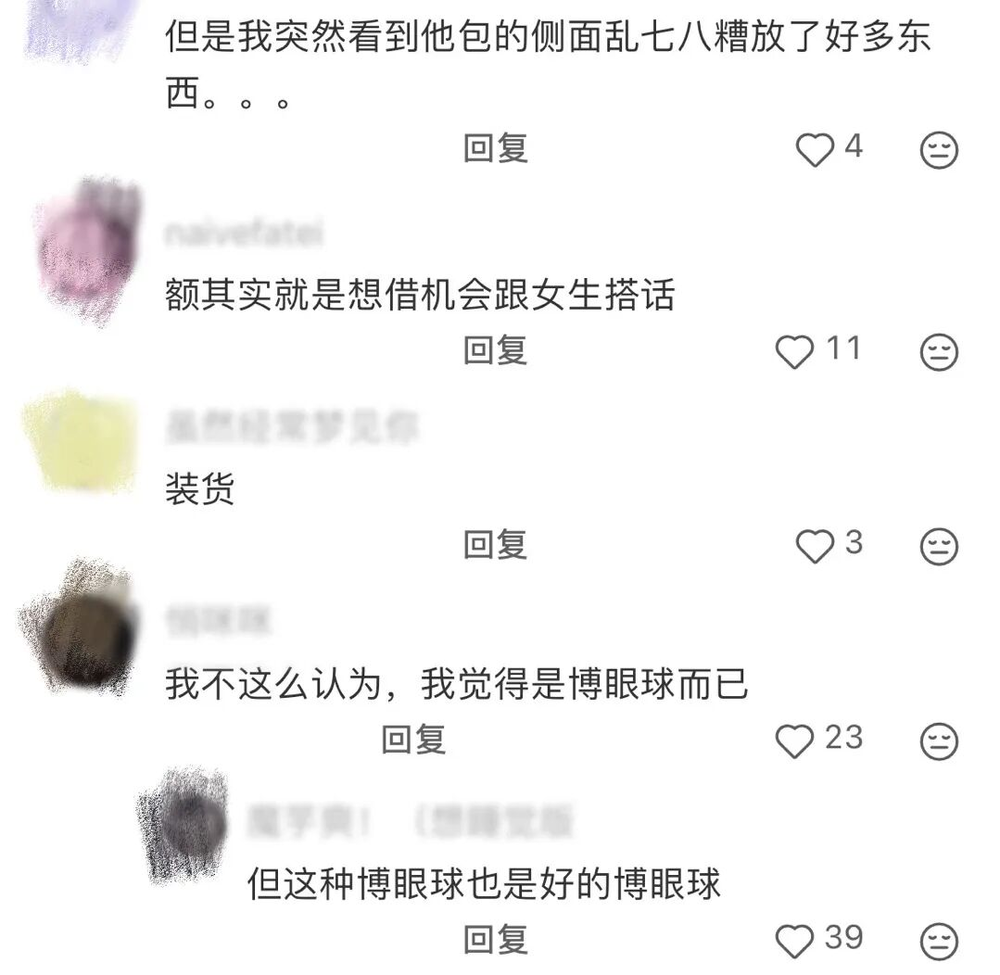Reply to the 想借机会跟女生搭话 comment
The image size is (1000, 975).
495,351
